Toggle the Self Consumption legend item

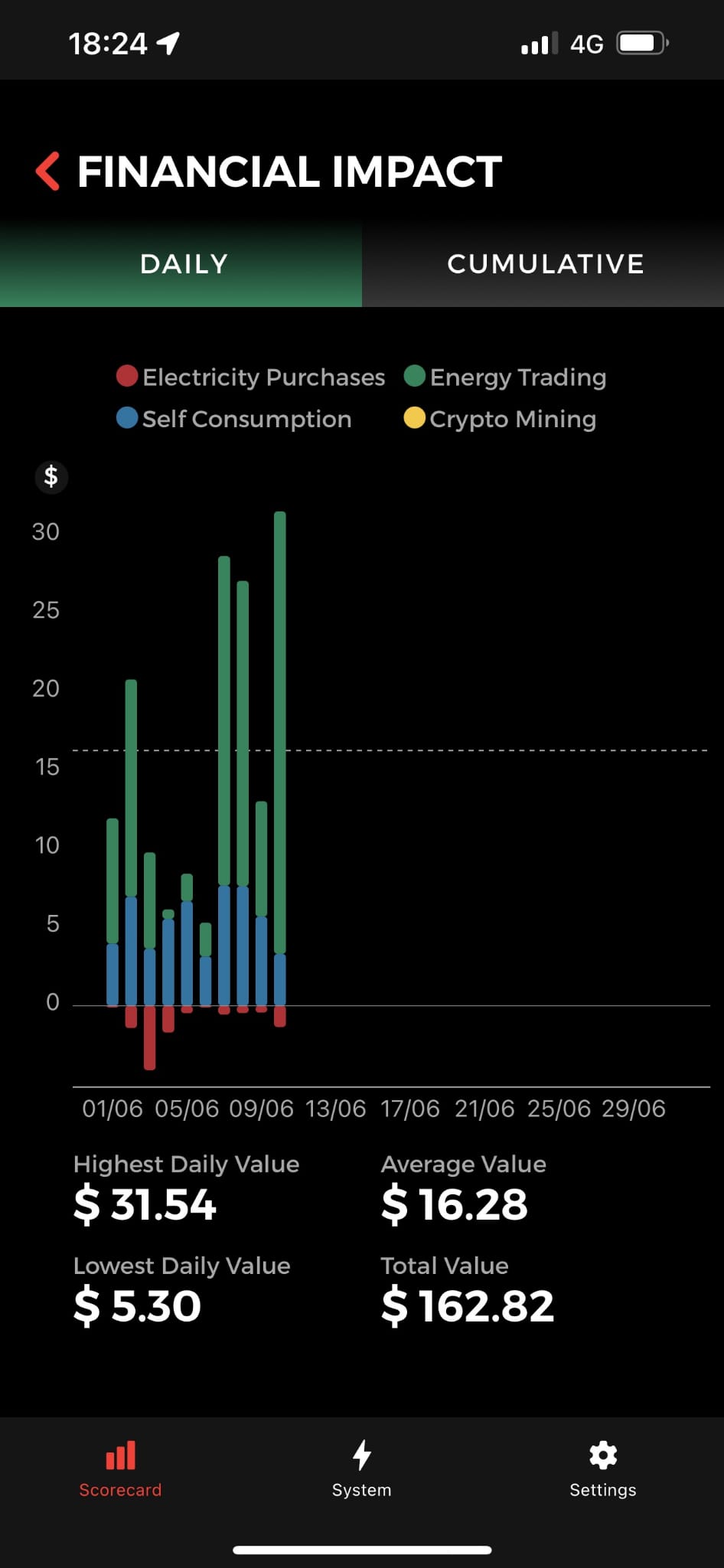click(x=233, y=419)
